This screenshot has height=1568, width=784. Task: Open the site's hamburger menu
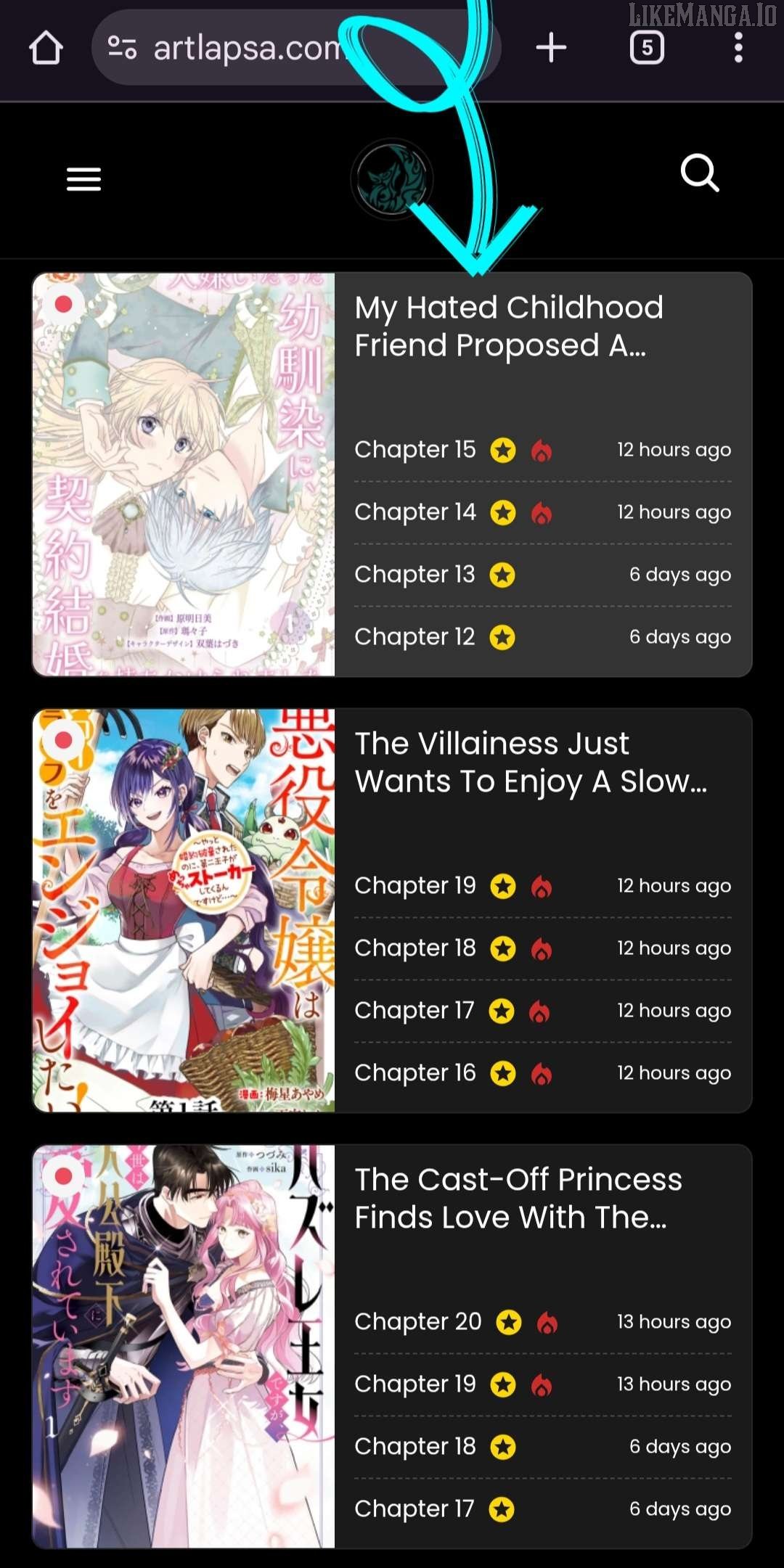tap(83, 179)
